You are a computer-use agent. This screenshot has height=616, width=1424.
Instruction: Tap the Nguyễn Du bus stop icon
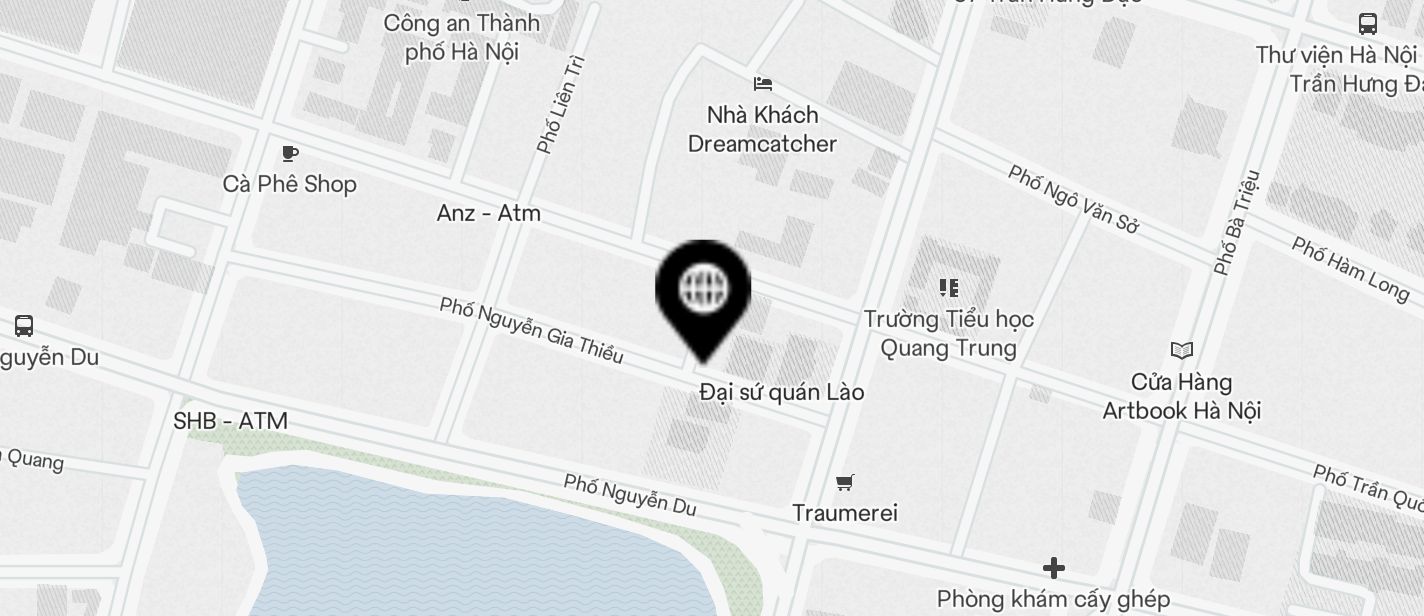pos(23,326)
